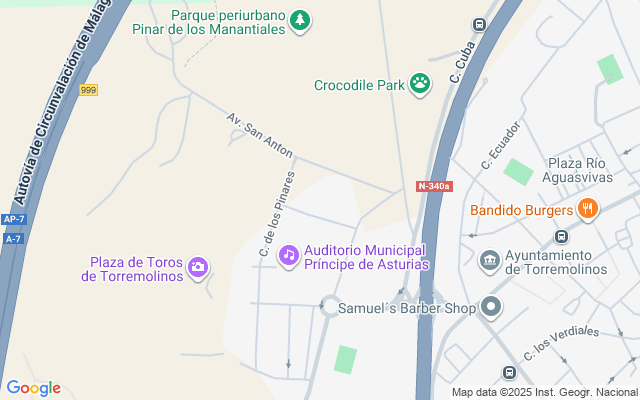640x400 pixels.
Task: Select the bus stop icon on C. Cuba
Action: pyautogui.click(x=480, y=25)
